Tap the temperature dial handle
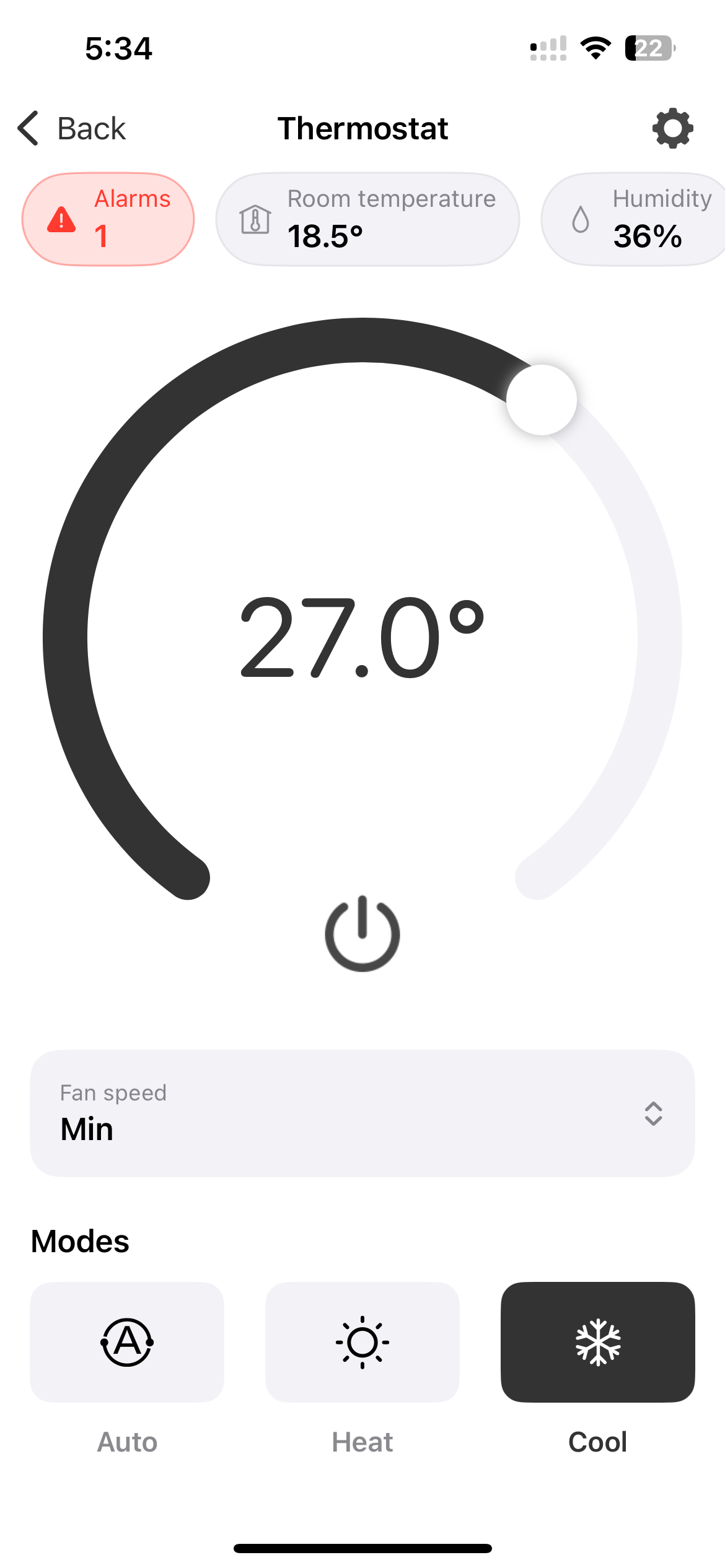The height and width of the screenshot is (1568, 725). click(x=542, y=400)
